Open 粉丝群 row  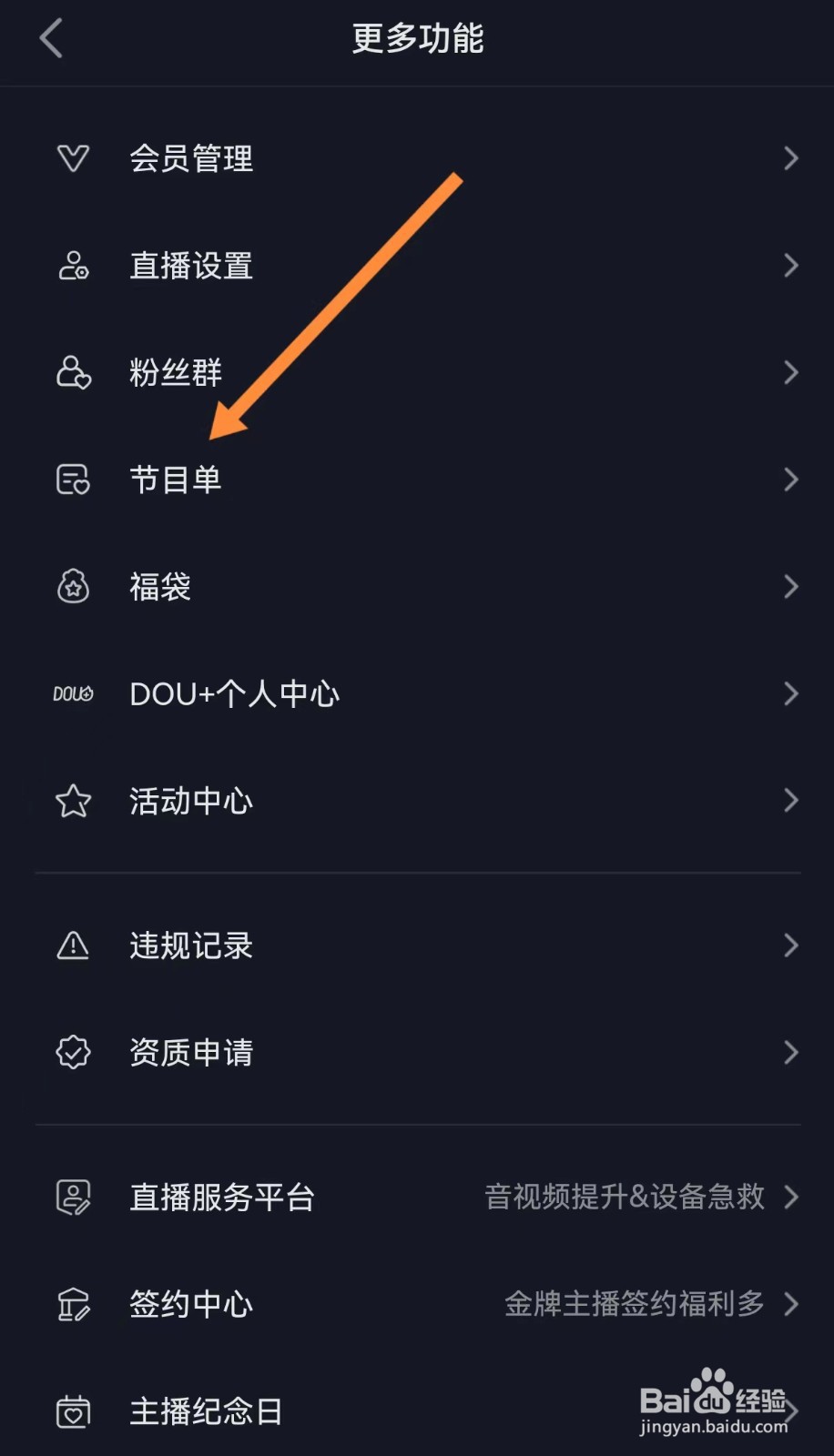pos(417,372)
